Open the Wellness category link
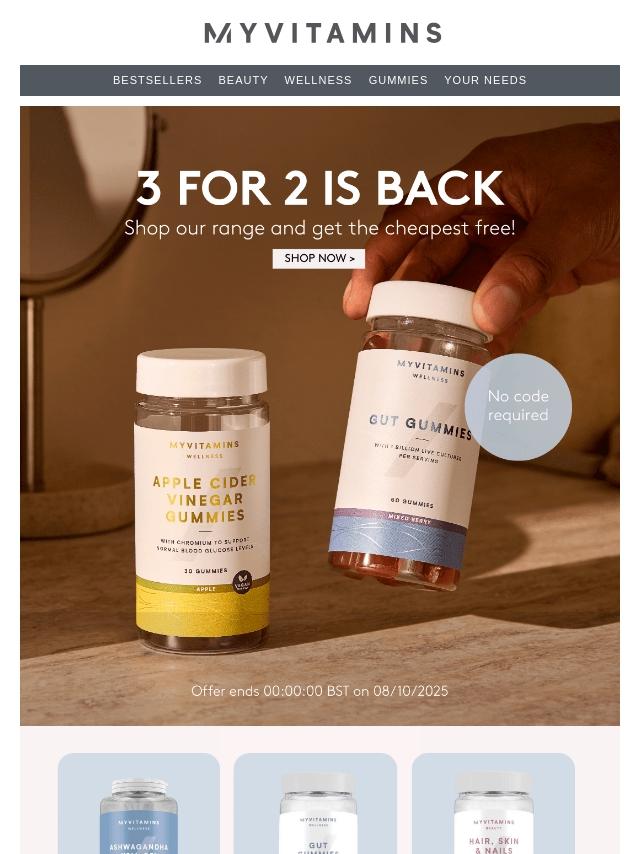Viewport: 640px width, 854px height. pos(318,80)
